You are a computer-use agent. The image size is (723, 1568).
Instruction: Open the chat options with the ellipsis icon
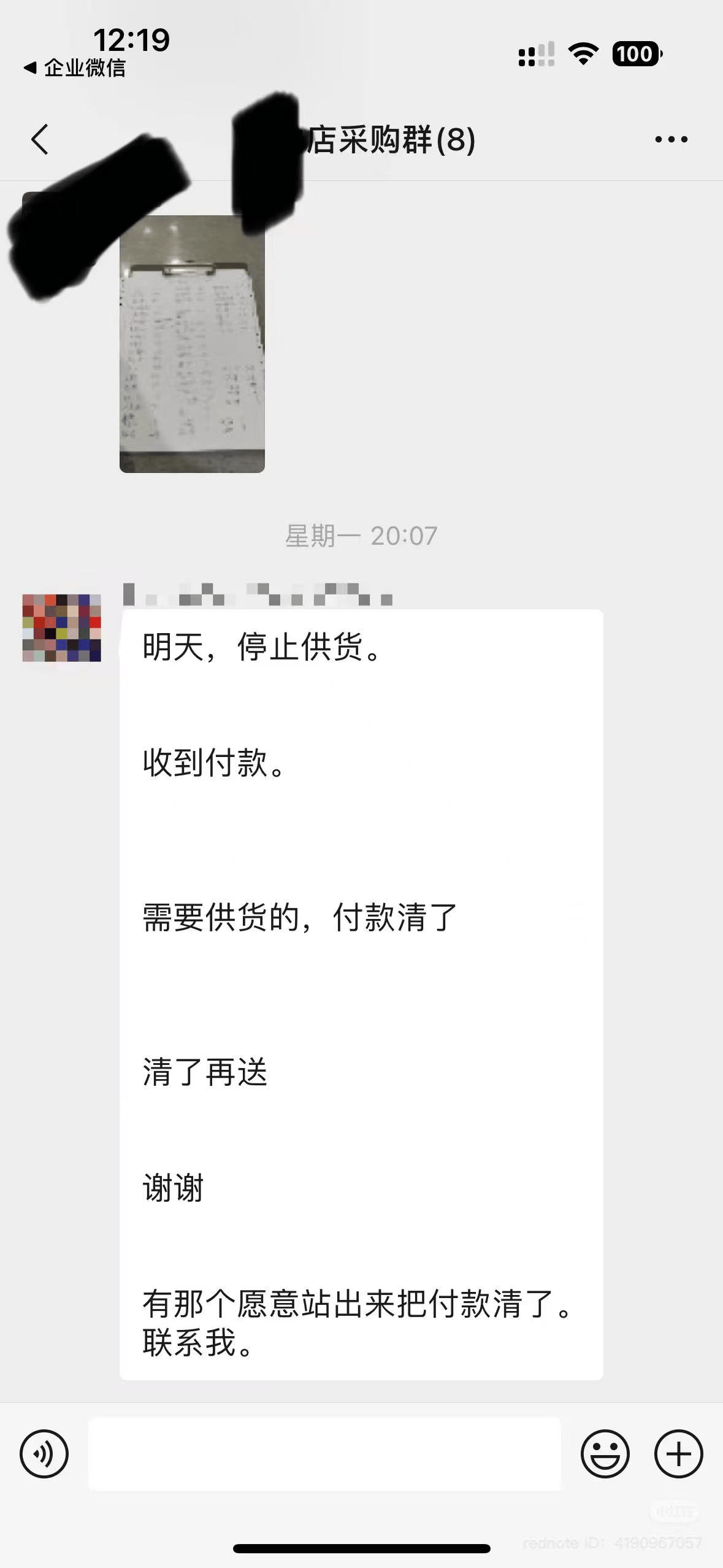click(x=672, y=140)
